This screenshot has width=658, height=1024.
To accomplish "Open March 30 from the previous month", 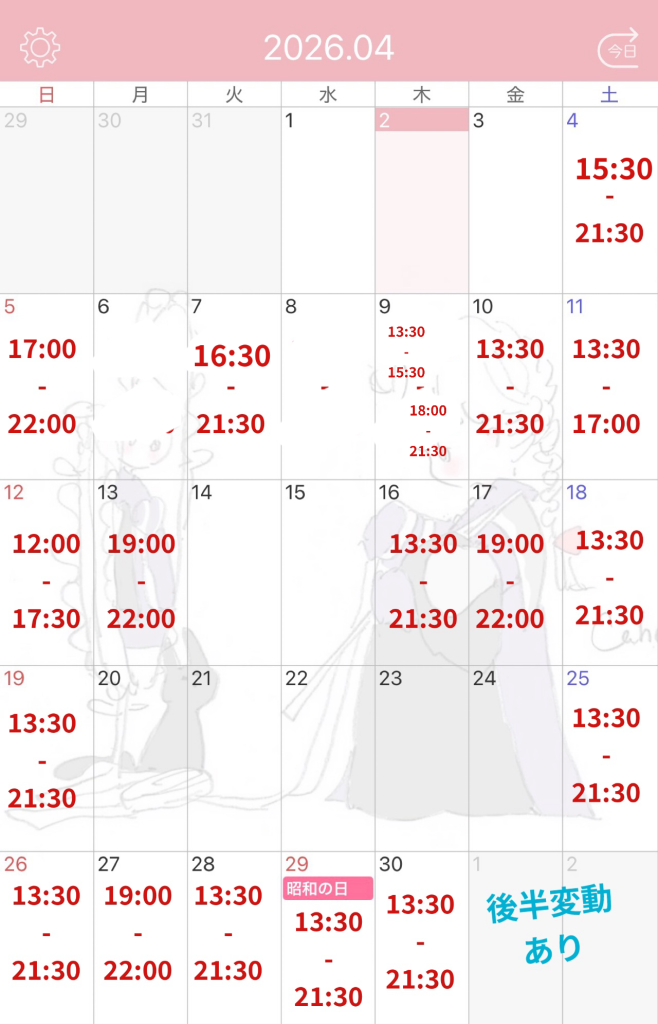I will coord(140,200).
